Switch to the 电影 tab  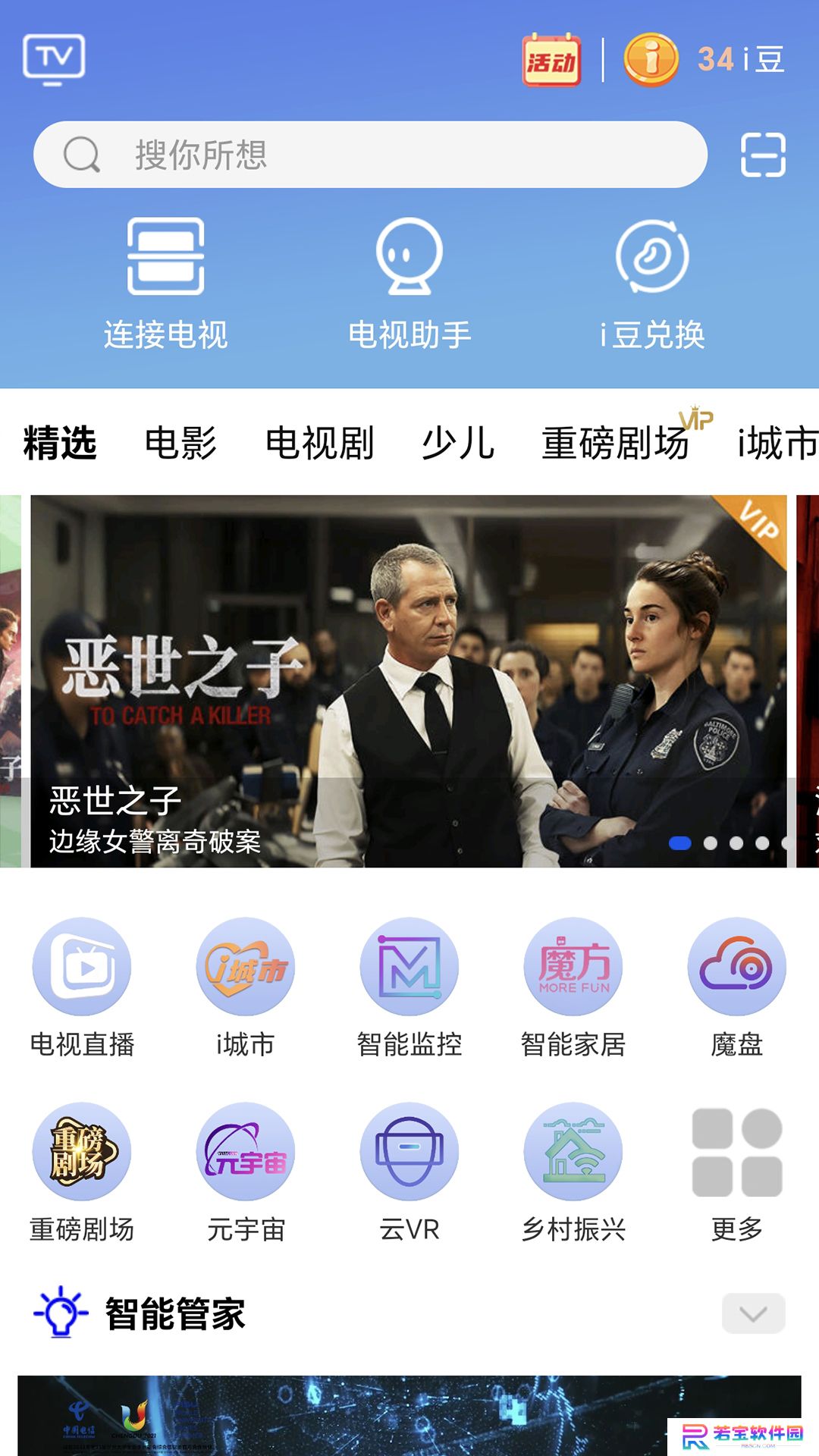[180, 443]
